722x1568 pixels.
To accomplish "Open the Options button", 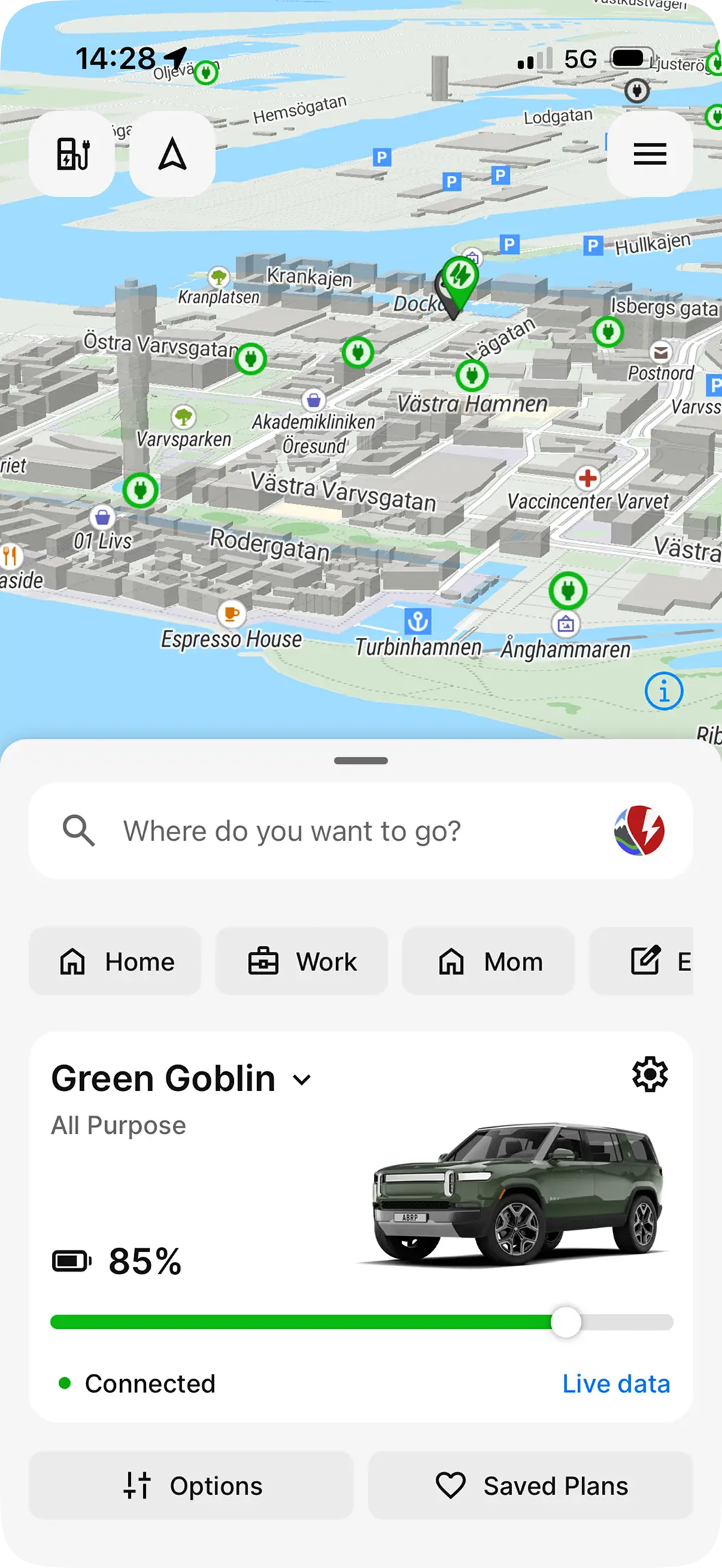I will coord(192,1486).
